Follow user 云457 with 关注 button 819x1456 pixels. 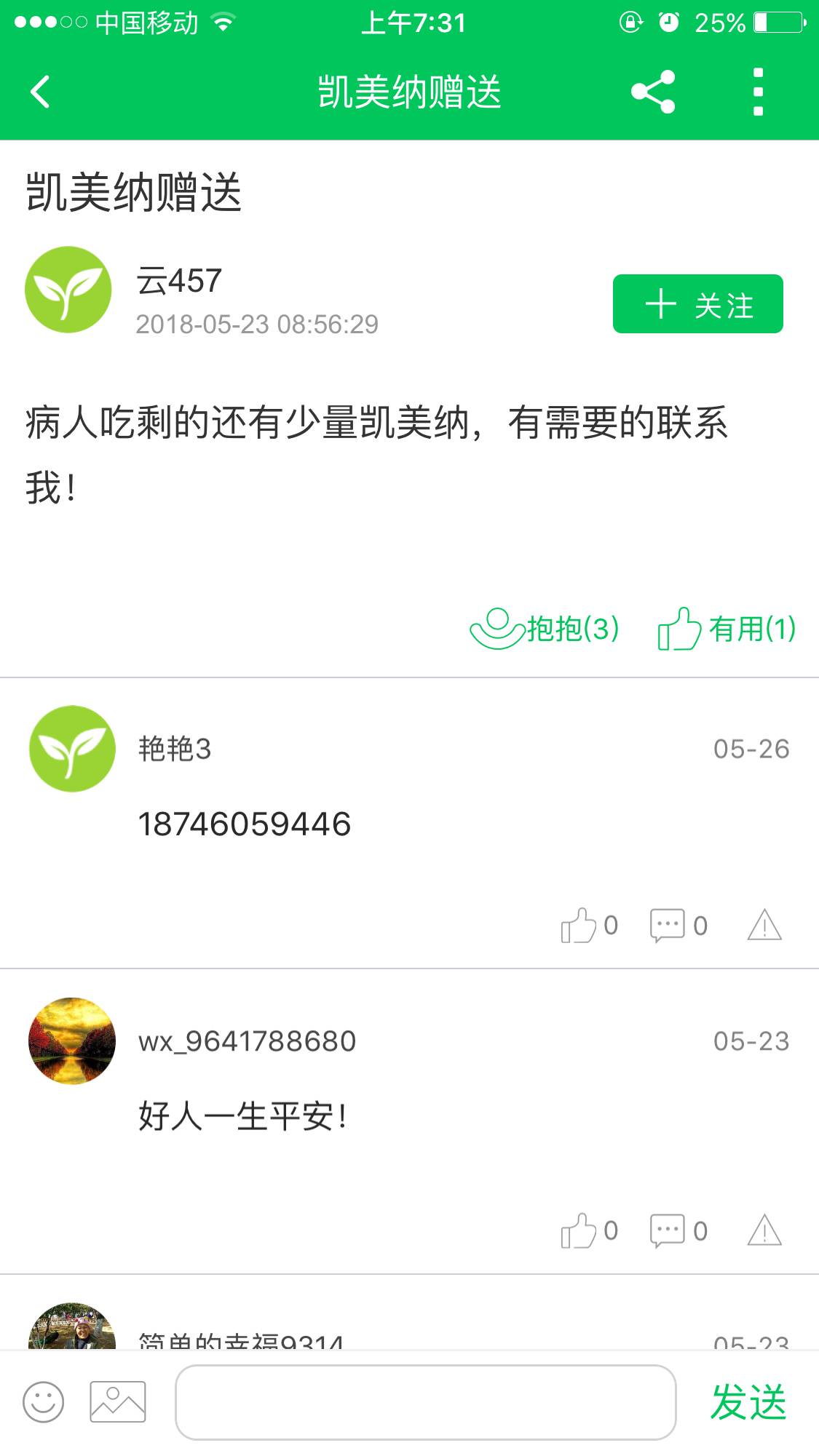[x=697, y=304]
